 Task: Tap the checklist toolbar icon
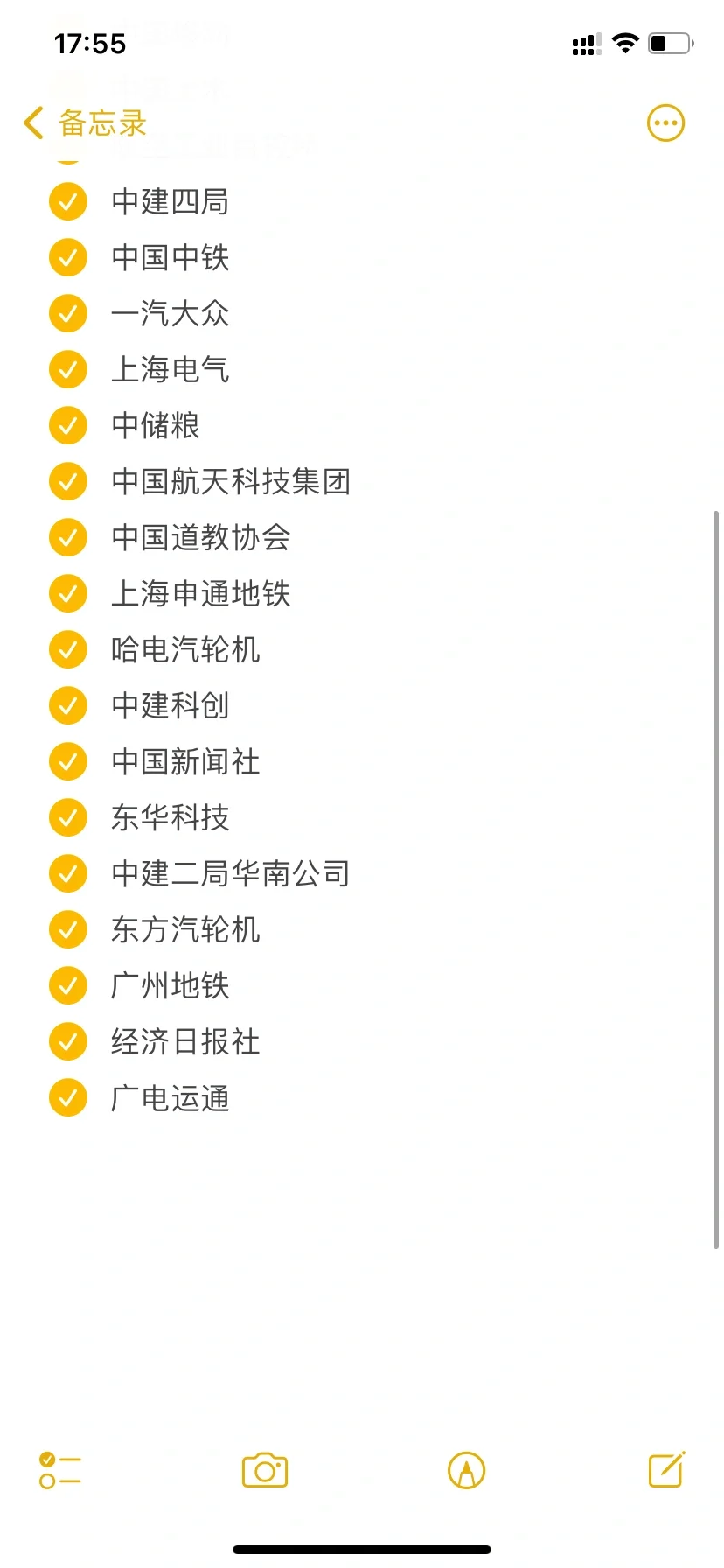click(60, 1470)
